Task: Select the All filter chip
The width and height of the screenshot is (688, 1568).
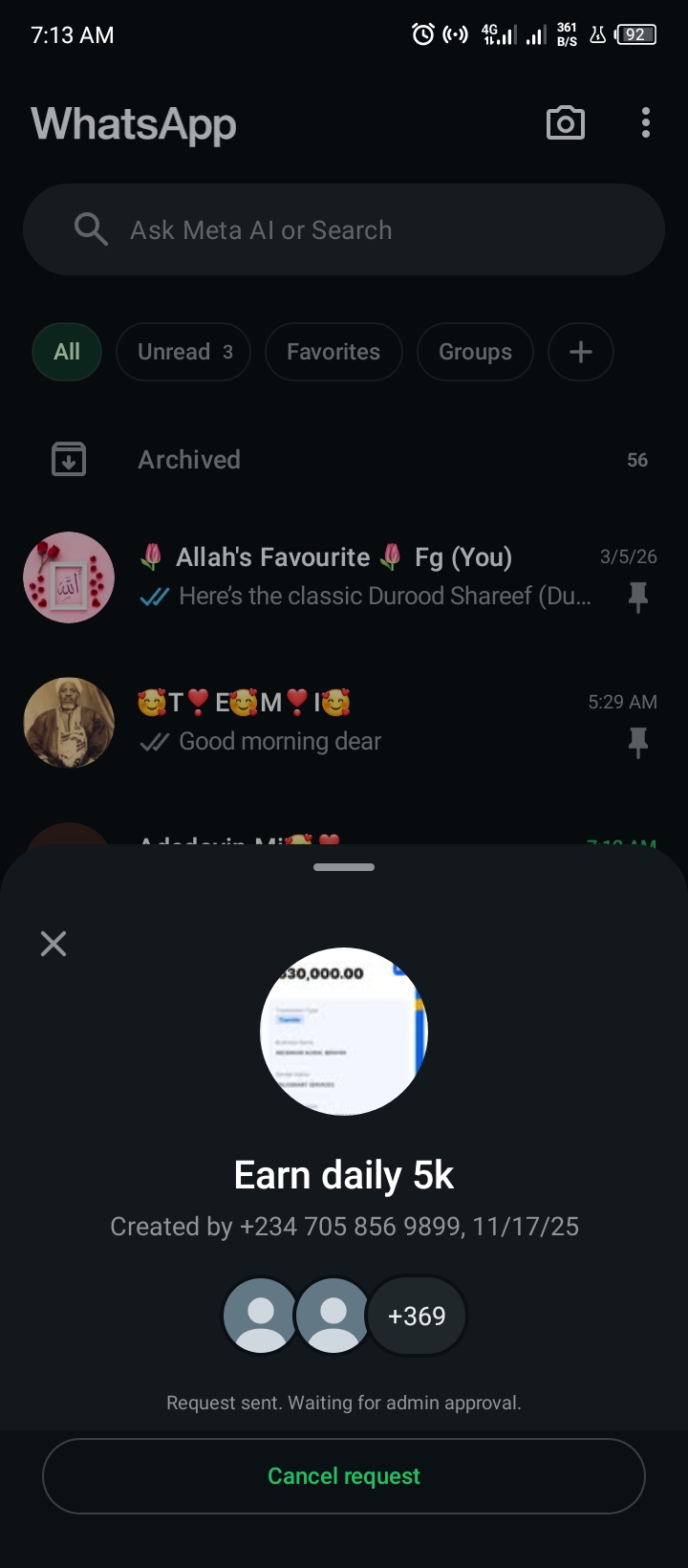Action: [67, 352]
